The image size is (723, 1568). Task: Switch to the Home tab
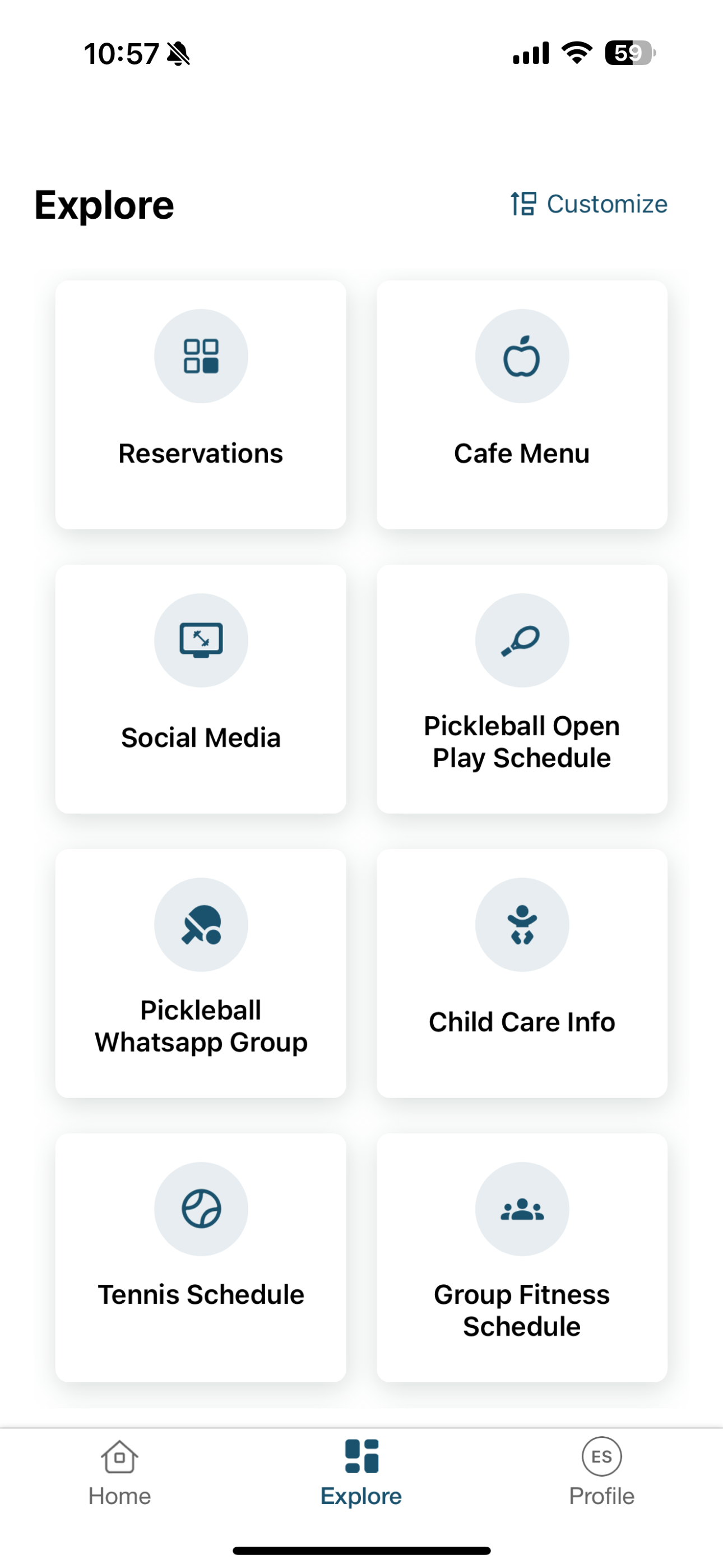(x=120, y=1473)
